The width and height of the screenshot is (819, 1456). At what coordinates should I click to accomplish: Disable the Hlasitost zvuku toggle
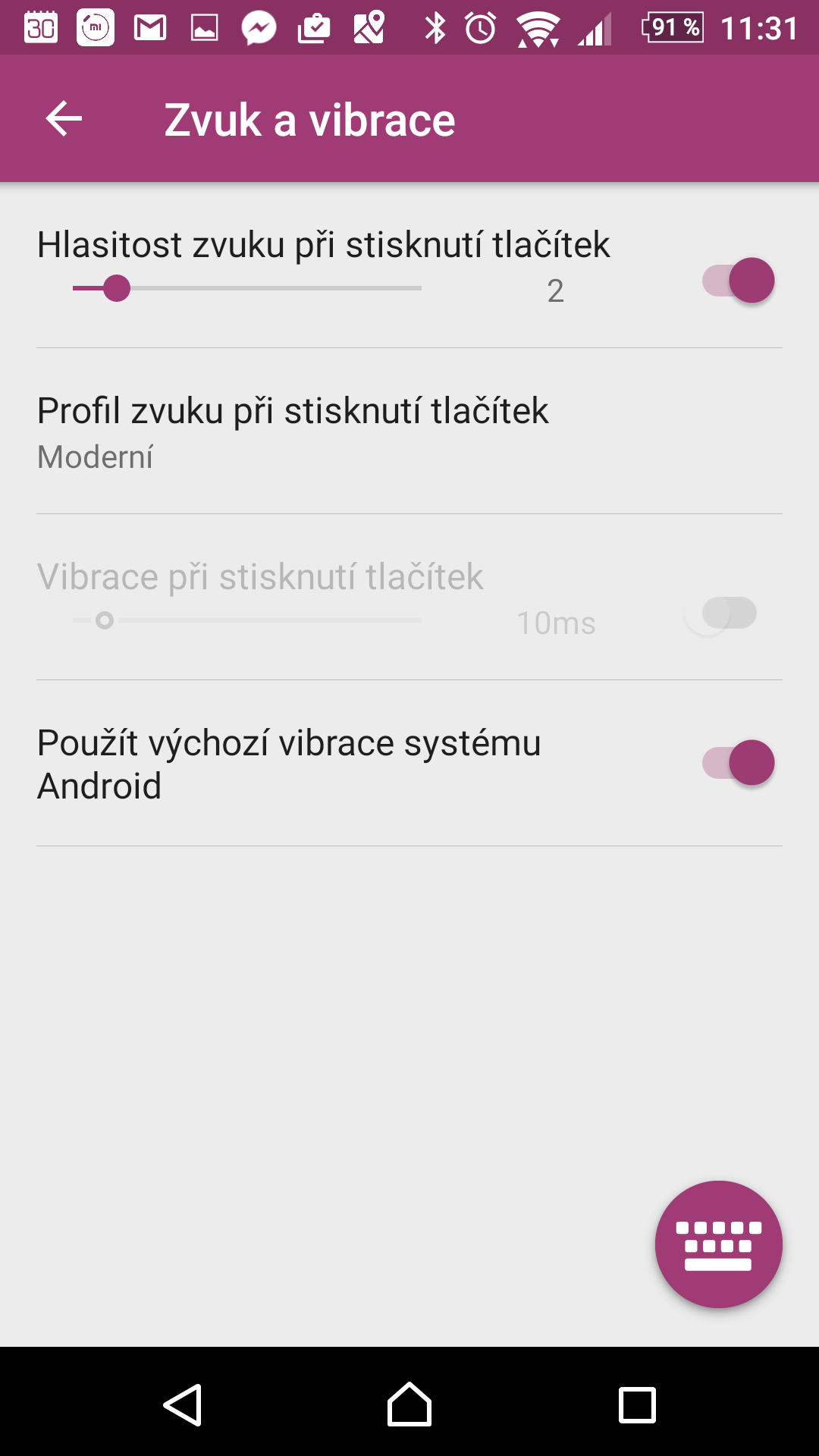click(739, 281)
